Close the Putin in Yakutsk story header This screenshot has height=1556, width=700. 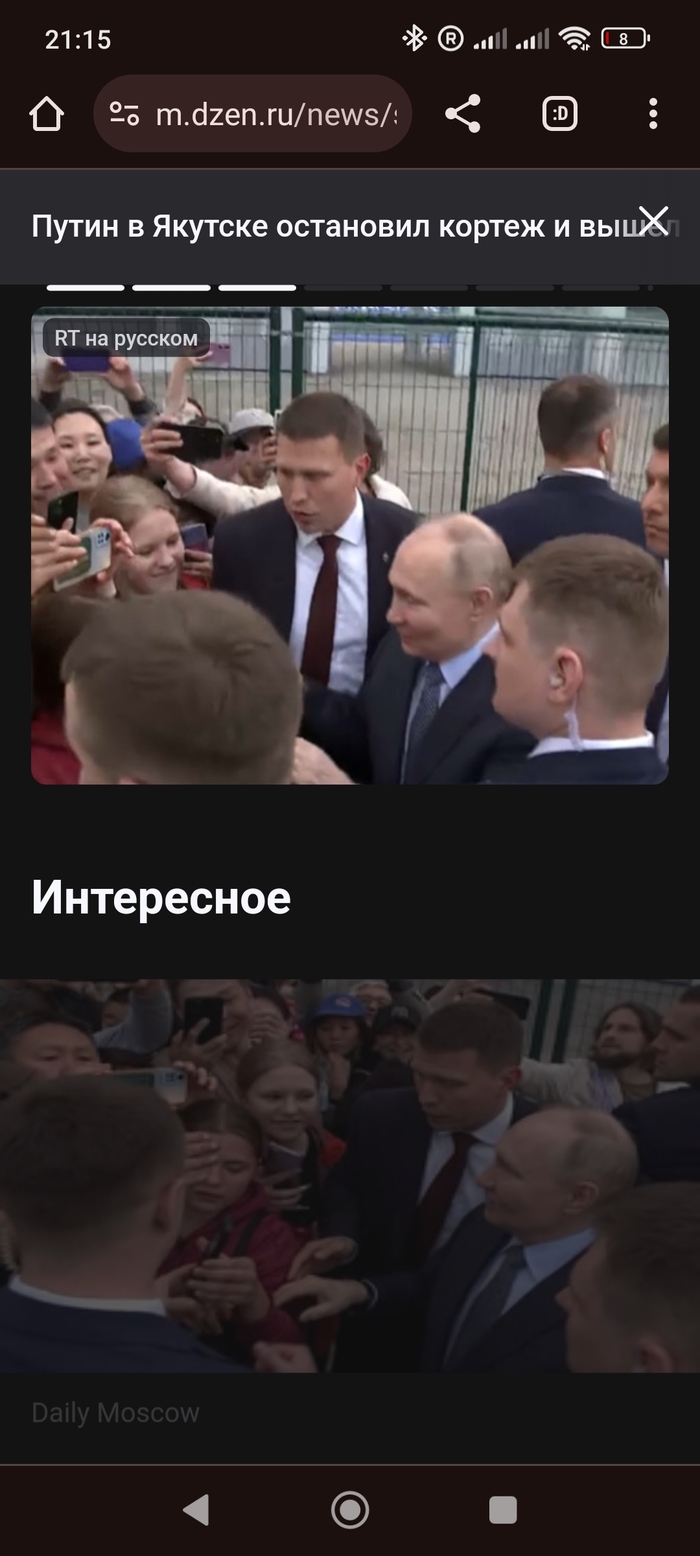[653, 220]
